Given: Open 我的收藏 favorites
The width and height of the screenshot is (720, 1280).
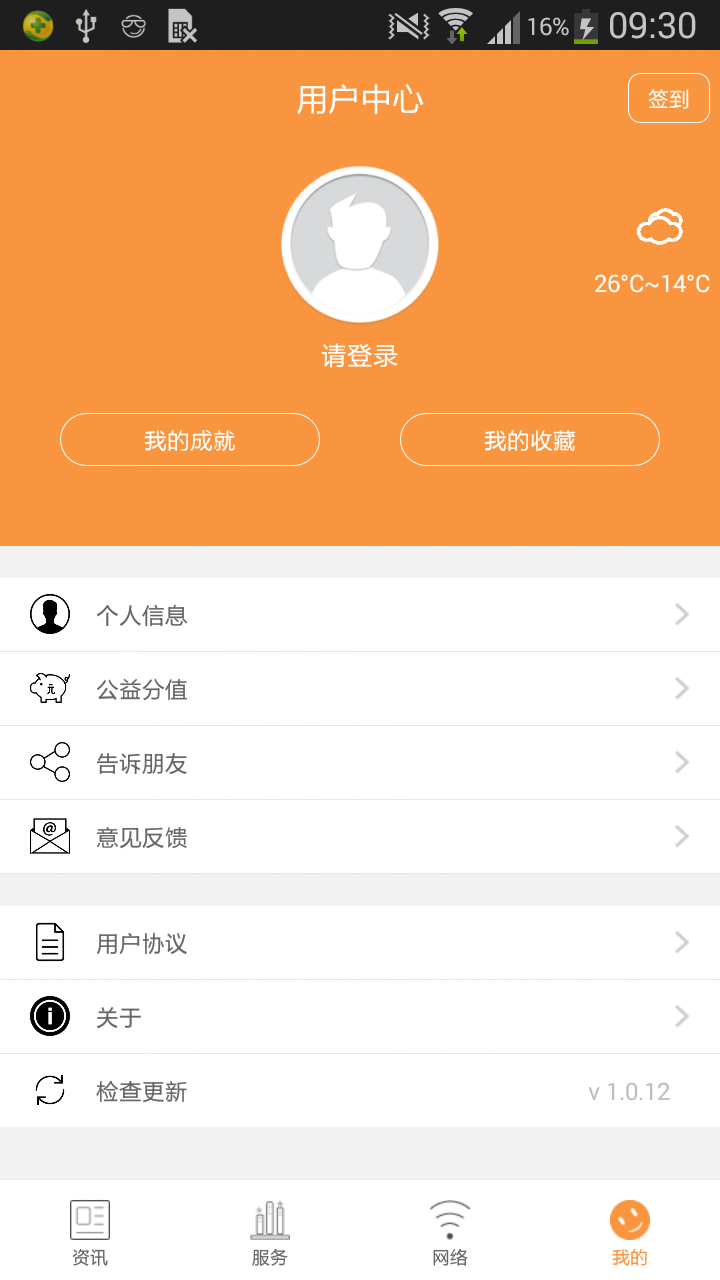Looking at the screenshot, I should coord(530,440).
